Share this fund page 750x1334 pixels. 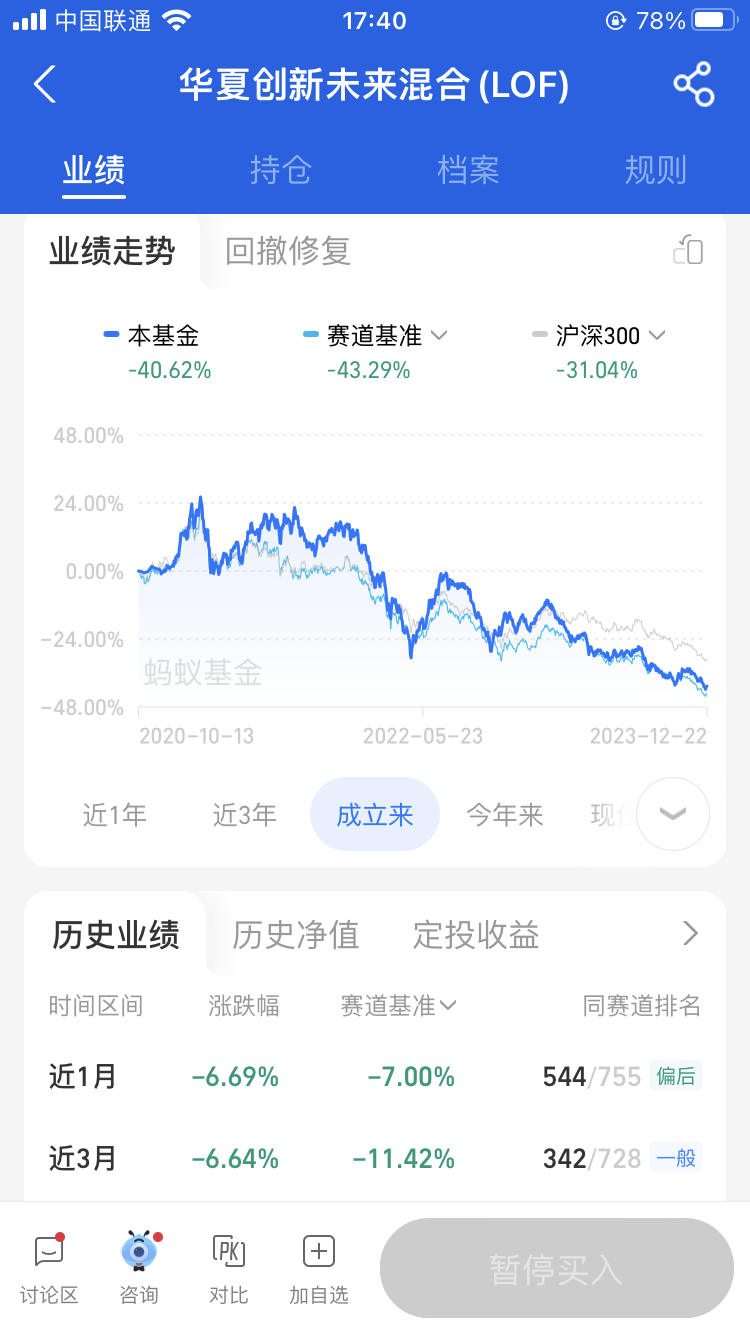(x=693, y=85)
